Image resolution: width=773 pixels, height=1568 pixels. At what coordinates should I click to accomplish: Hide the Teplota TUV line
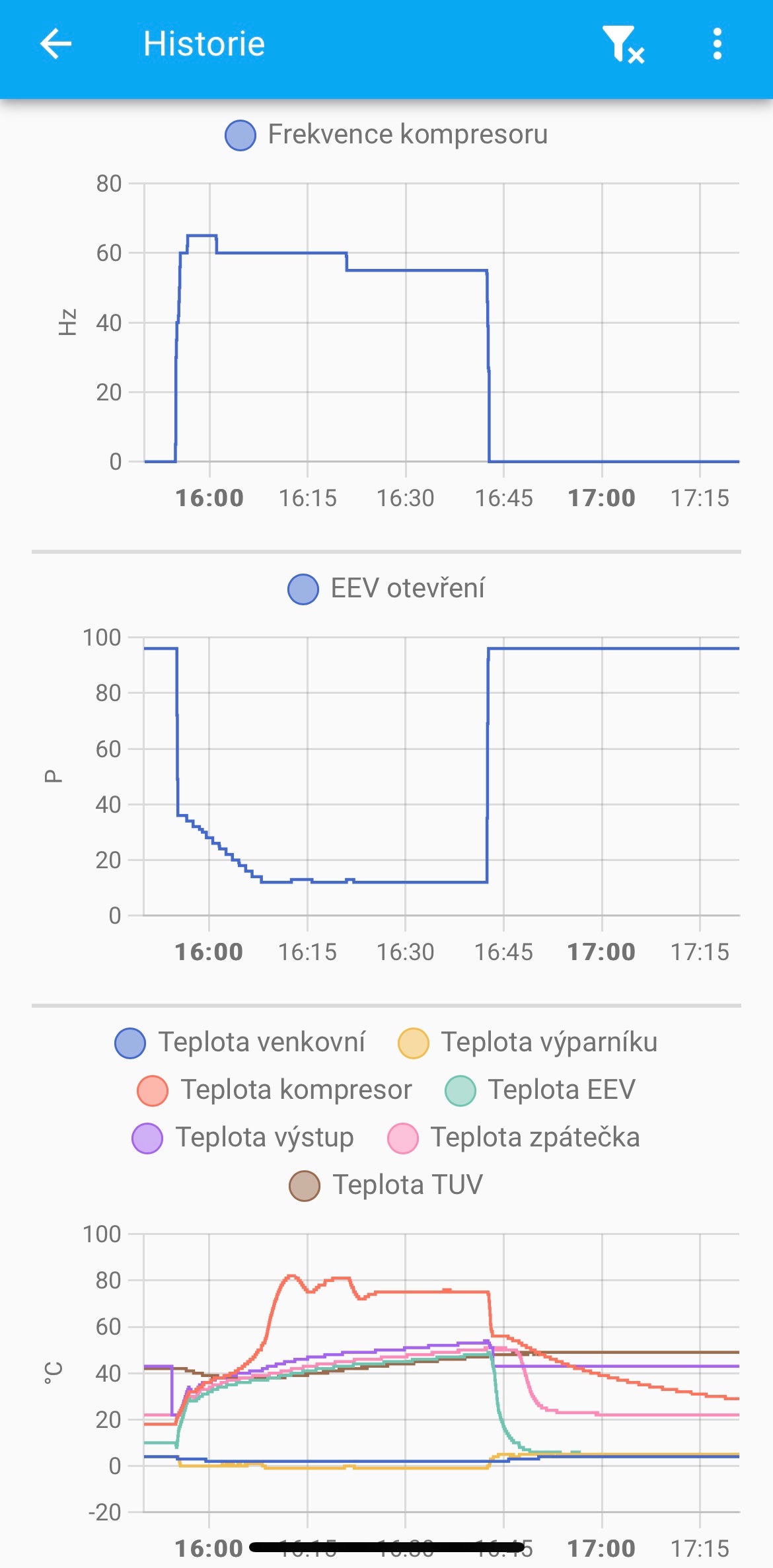(x=386, y=1185)
